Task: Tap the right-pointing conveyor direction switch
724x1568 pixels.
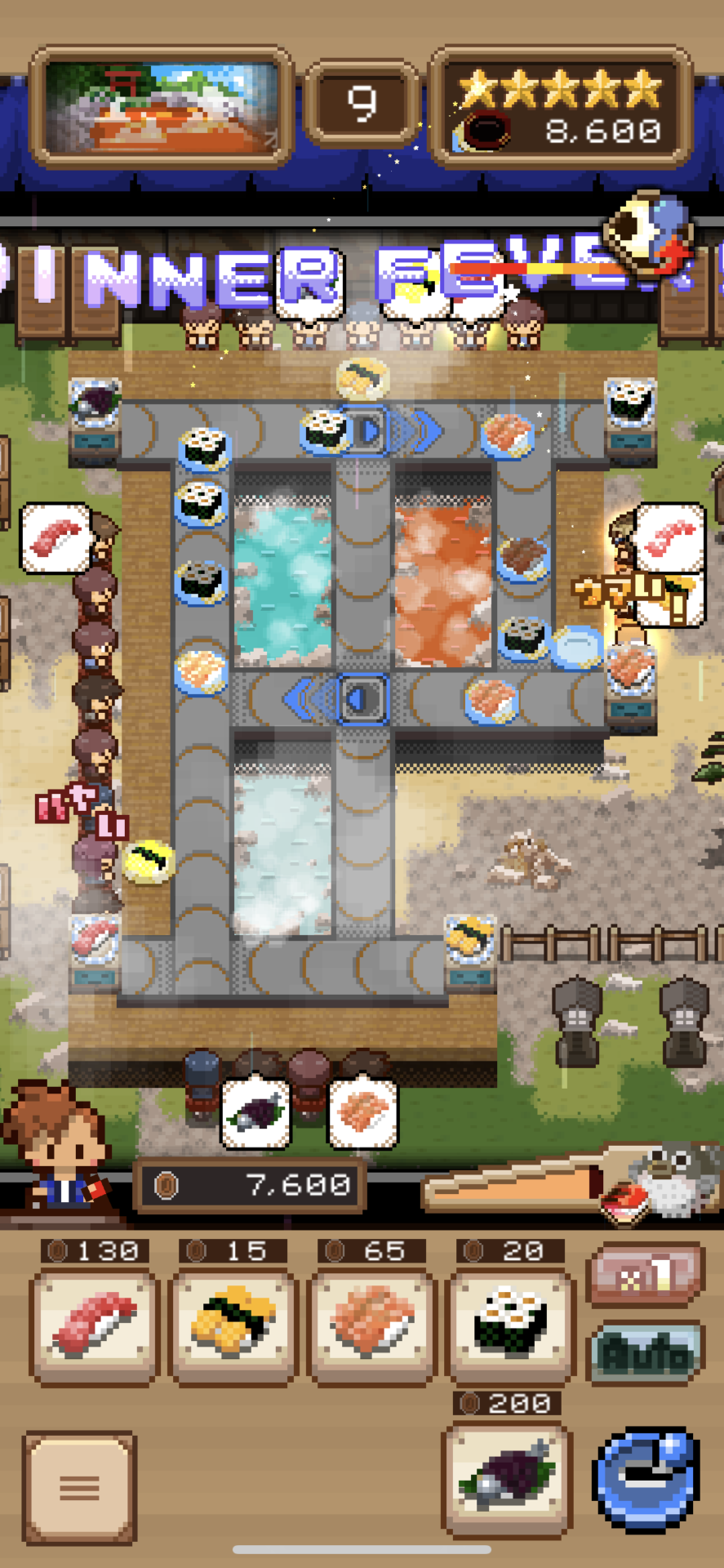Action: click(x=368, y=430)
